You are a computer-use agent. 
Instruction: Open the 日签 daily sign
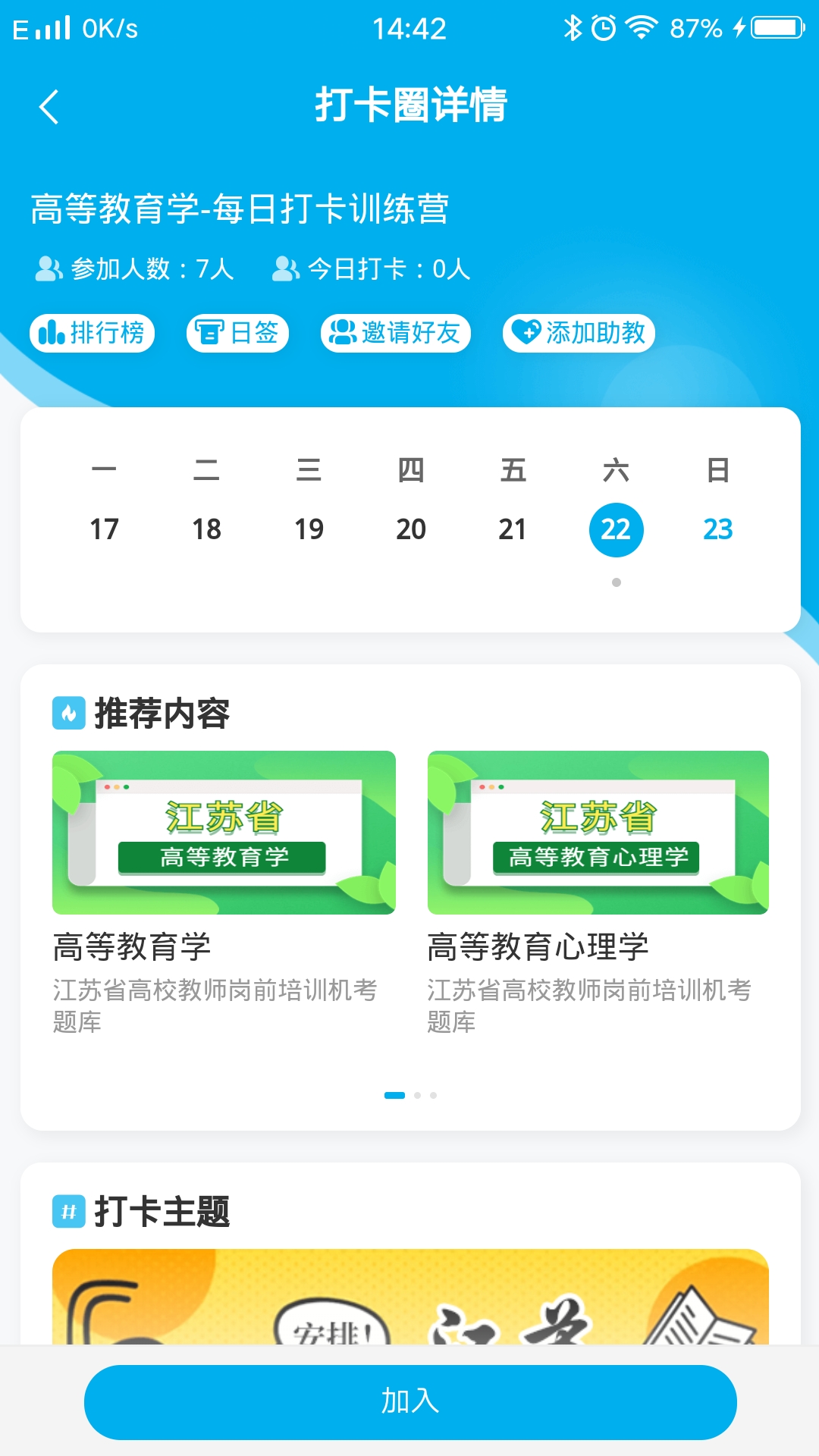(x=237, y=333)
